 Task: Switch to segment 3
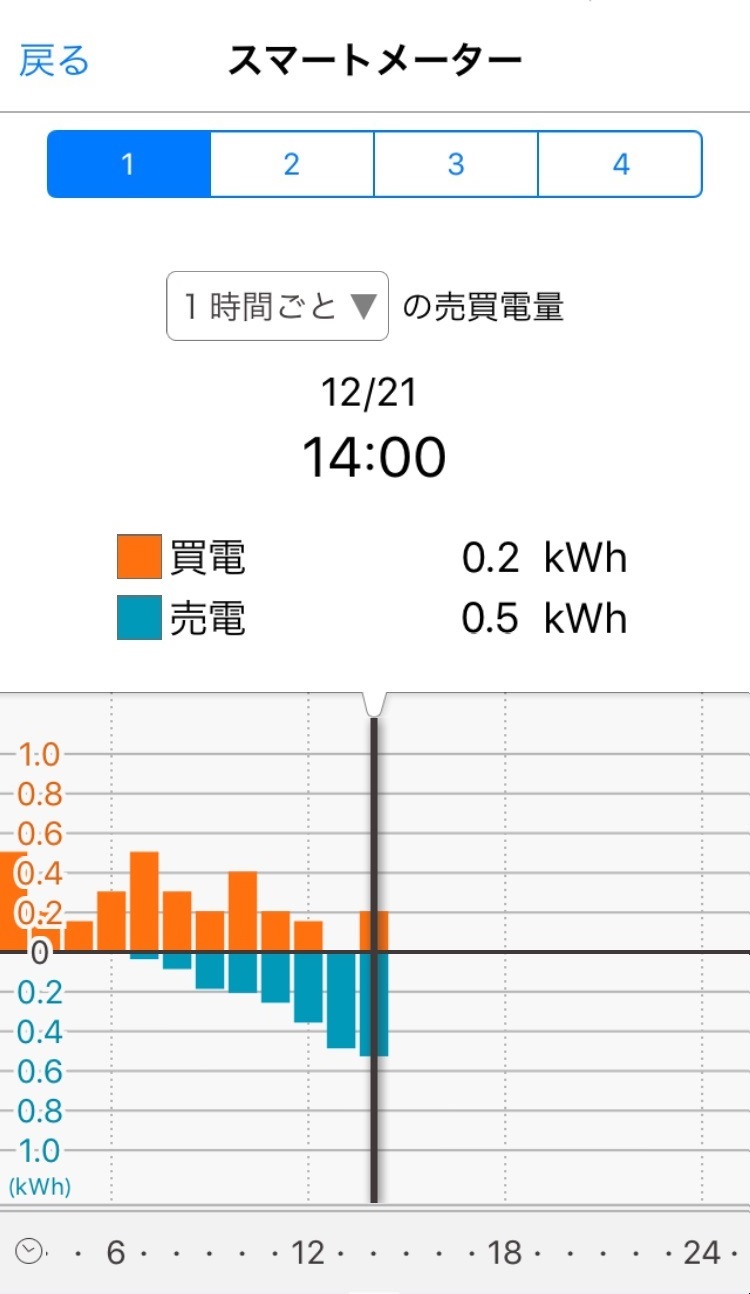point(456,164)
